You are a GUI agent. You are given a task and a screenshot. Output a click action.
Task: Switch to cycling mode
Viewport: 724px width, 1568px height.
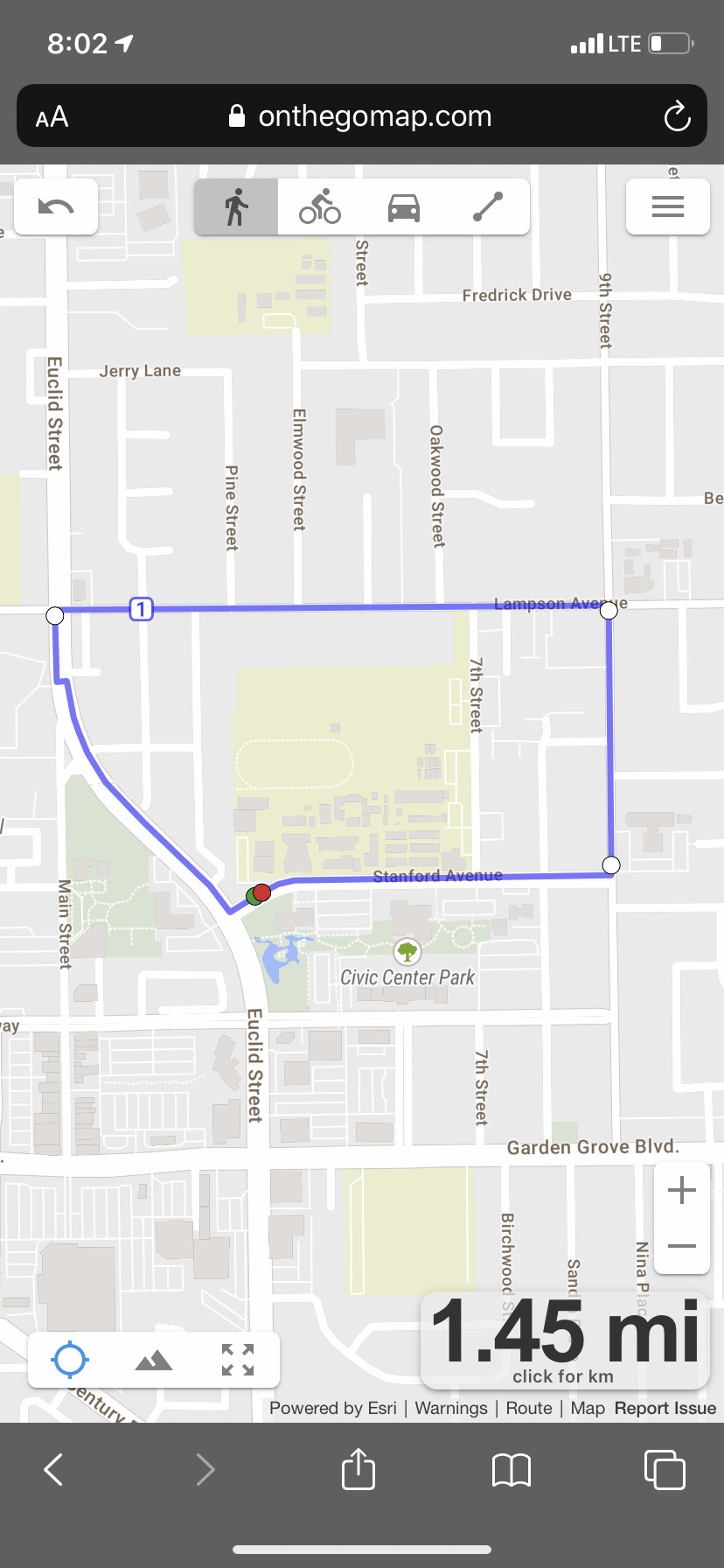click(x=320, y=207)
